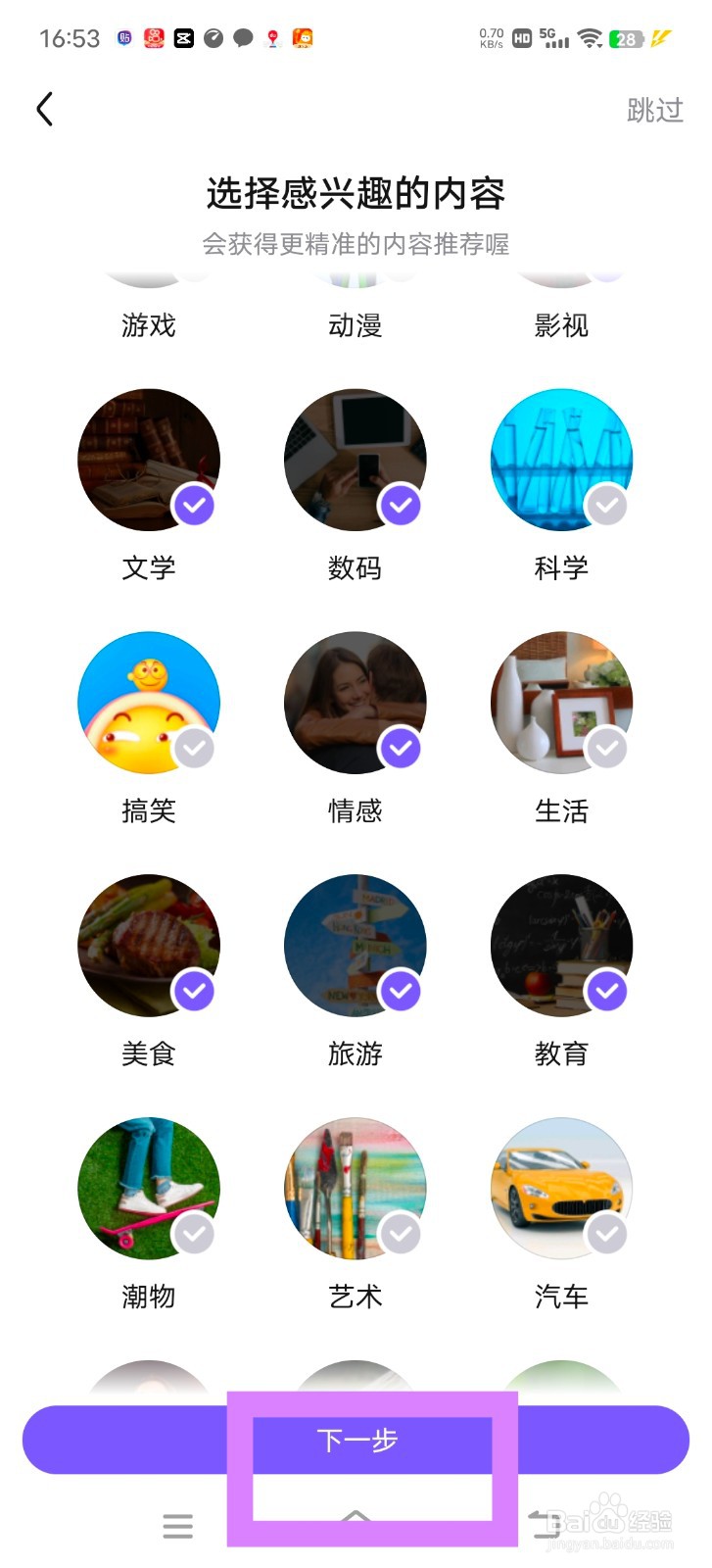The width and height of the screenshot is (712, 1568).
Task: Go back using the top-left arrow
Action: click(x=44, y=109)
